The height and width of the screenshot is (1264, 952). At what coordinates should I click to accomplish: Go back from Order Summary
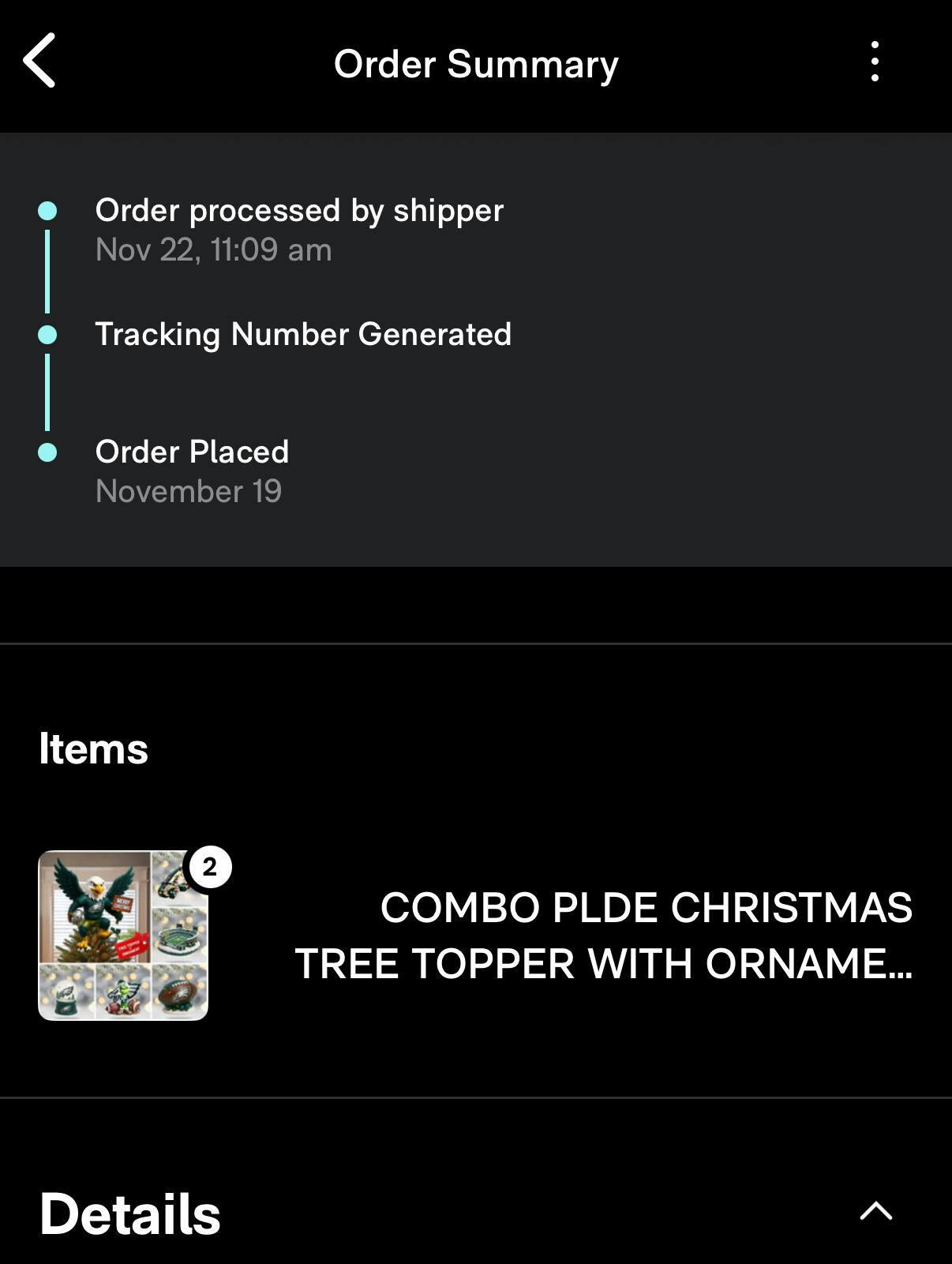[39, 61]
